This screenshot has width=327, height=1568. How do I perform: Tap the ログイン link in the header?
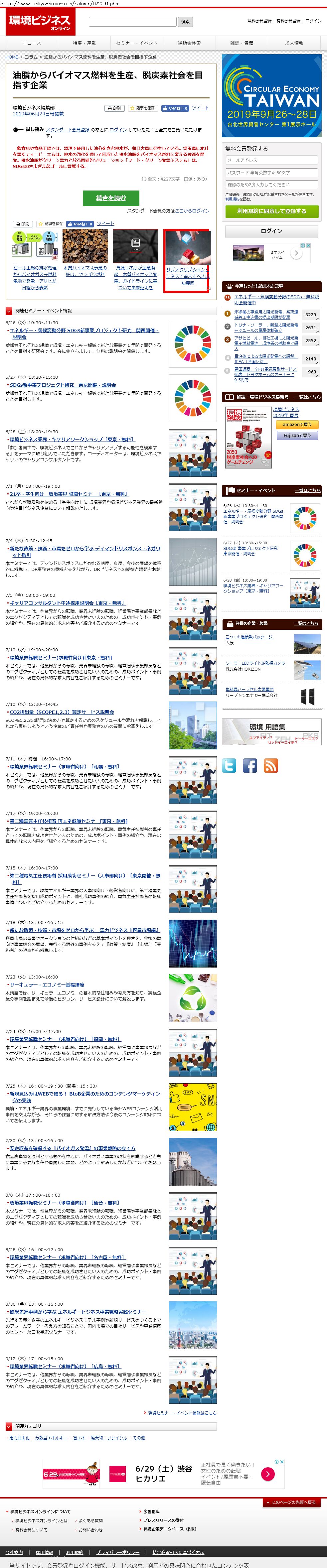coord(313,21)
